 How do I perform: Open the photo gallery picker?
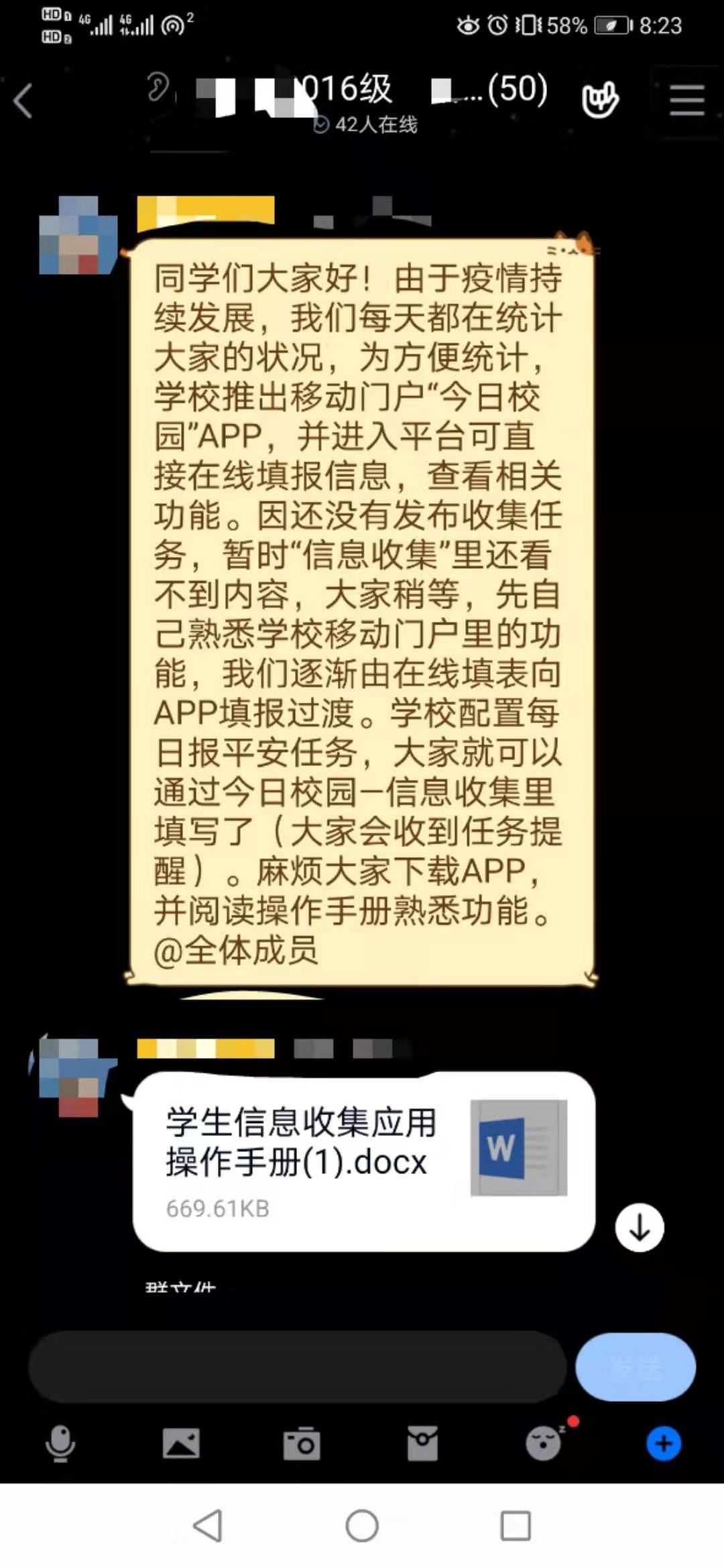(181, 1443)
